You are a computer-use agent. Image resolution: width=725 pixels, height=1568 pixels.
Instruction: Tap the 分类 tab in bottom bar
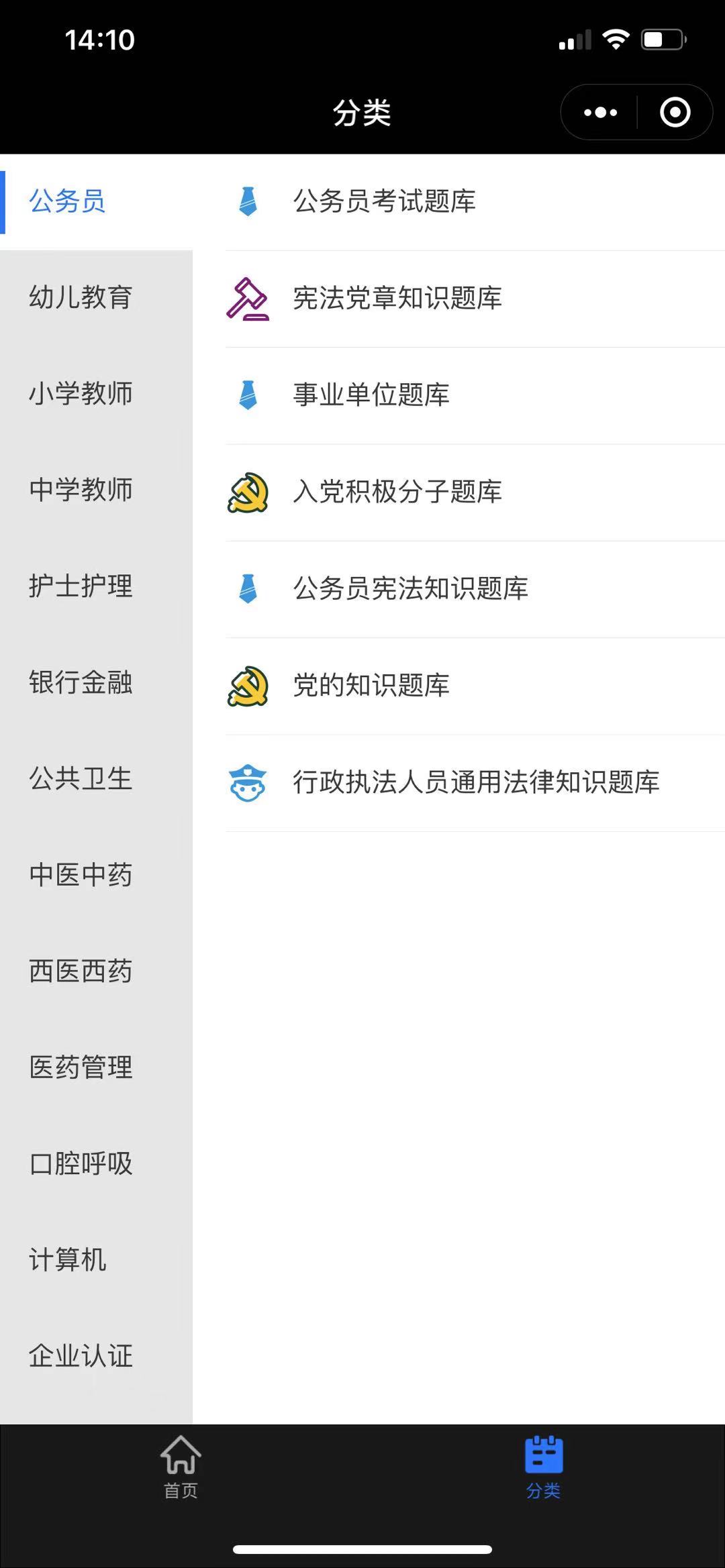pyautogui.click(x=544, y=1467)
